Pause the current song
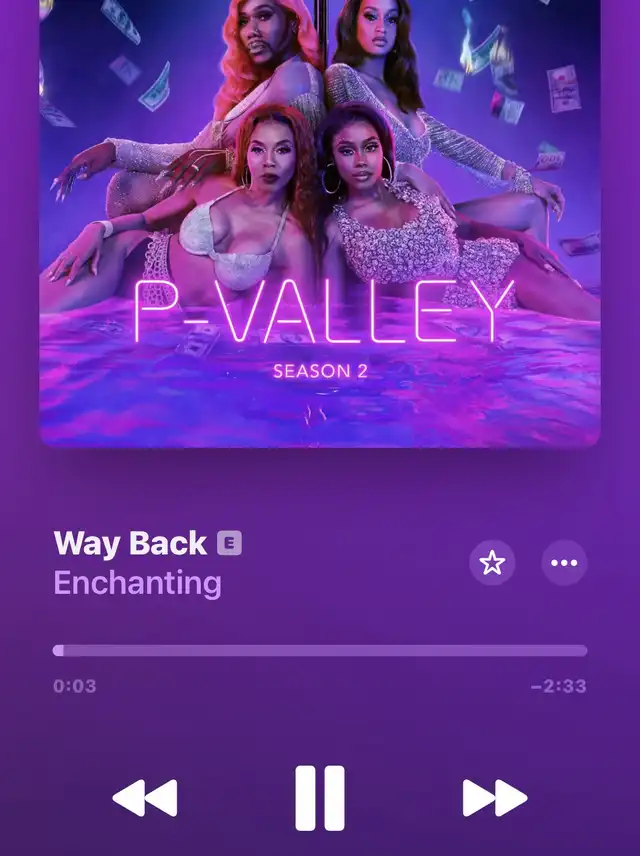This screenshot has width=640, height=856. click(320, 797)
